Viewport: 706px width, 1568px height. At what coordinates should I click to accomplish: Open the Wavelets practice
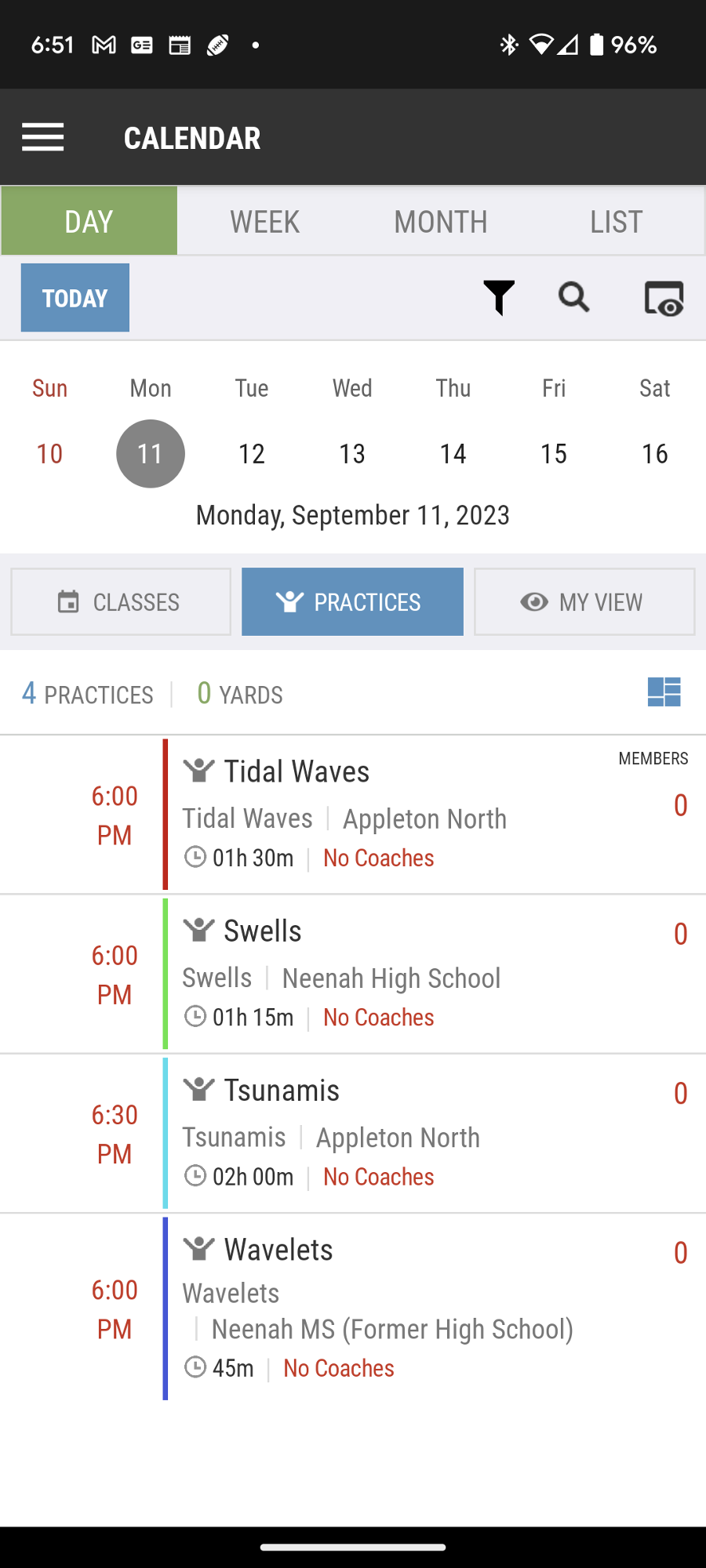point(392,1308)
